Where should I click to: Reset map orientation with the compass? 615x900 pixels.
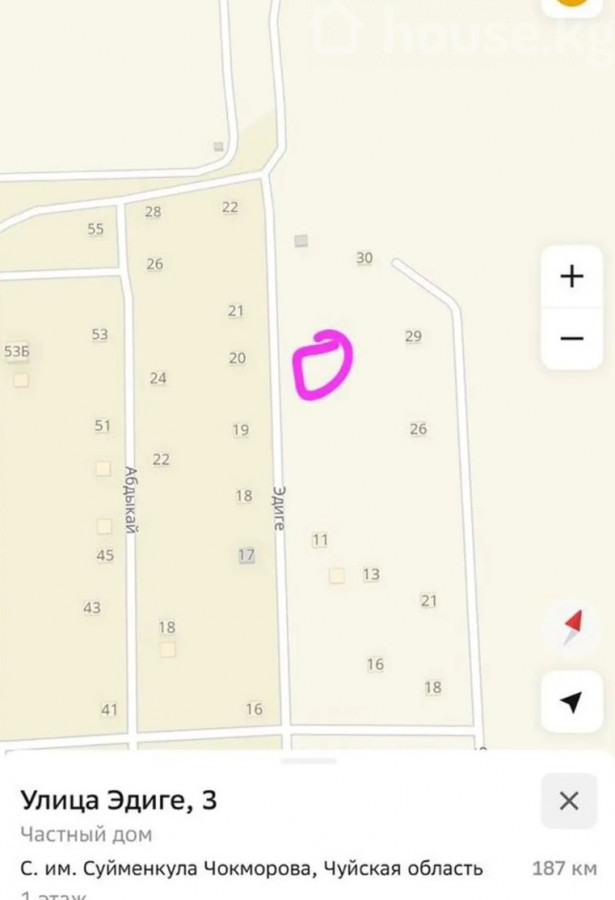571,627
